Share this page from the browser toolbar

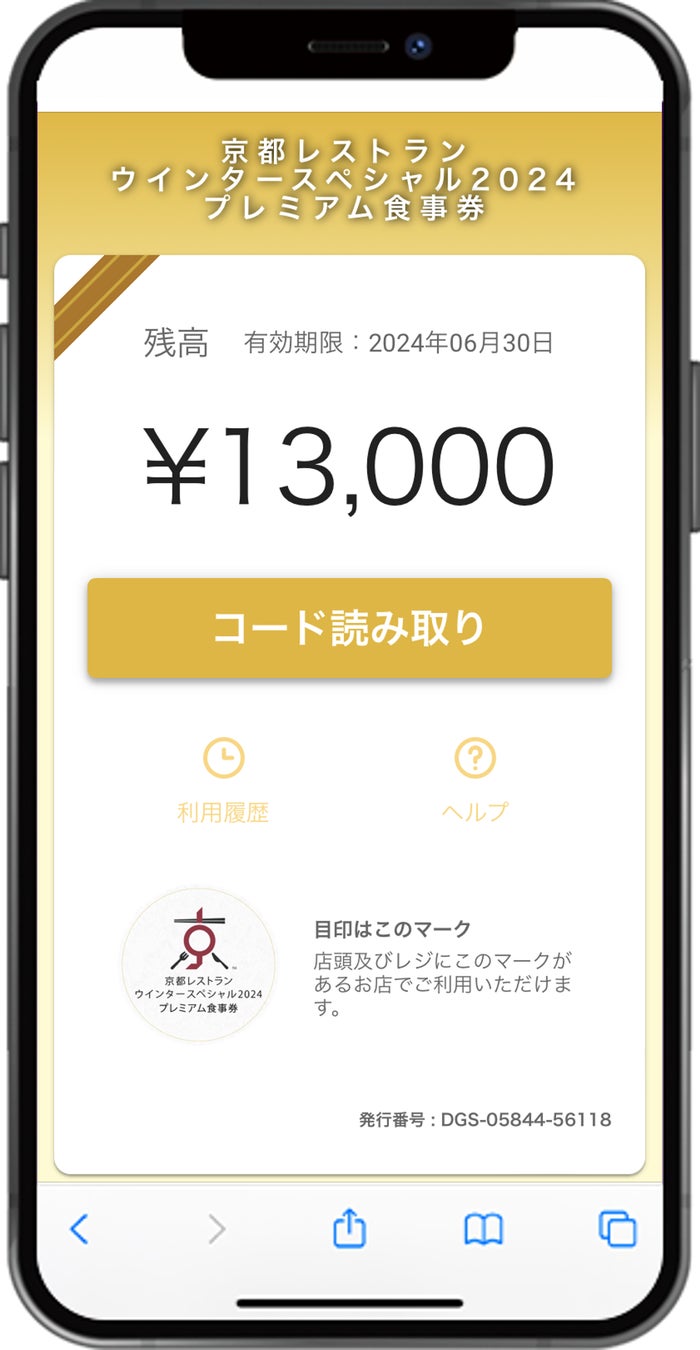349,1227
